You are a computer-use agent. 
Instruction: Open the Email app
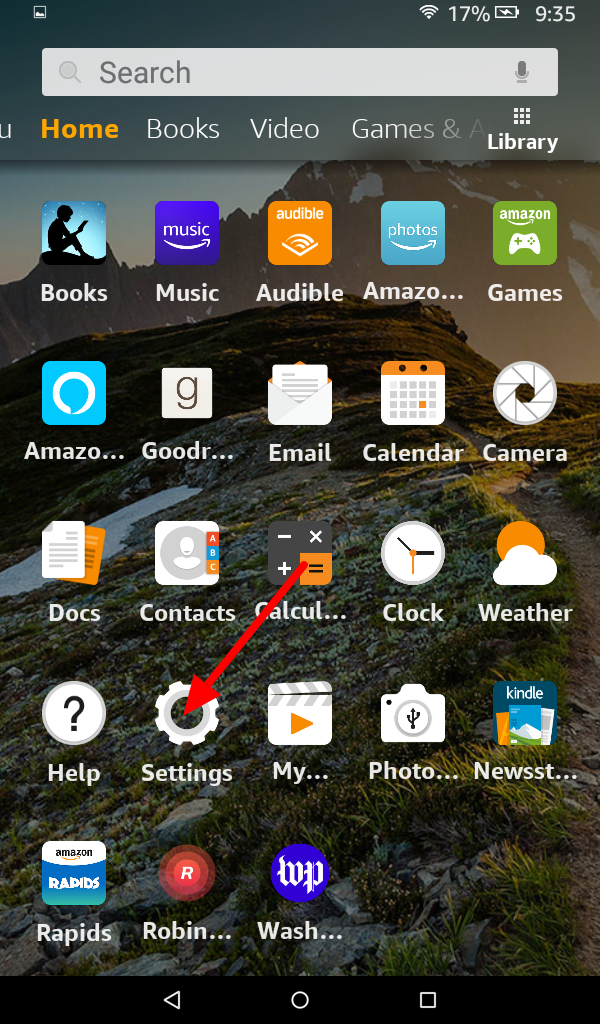(300, 394)
